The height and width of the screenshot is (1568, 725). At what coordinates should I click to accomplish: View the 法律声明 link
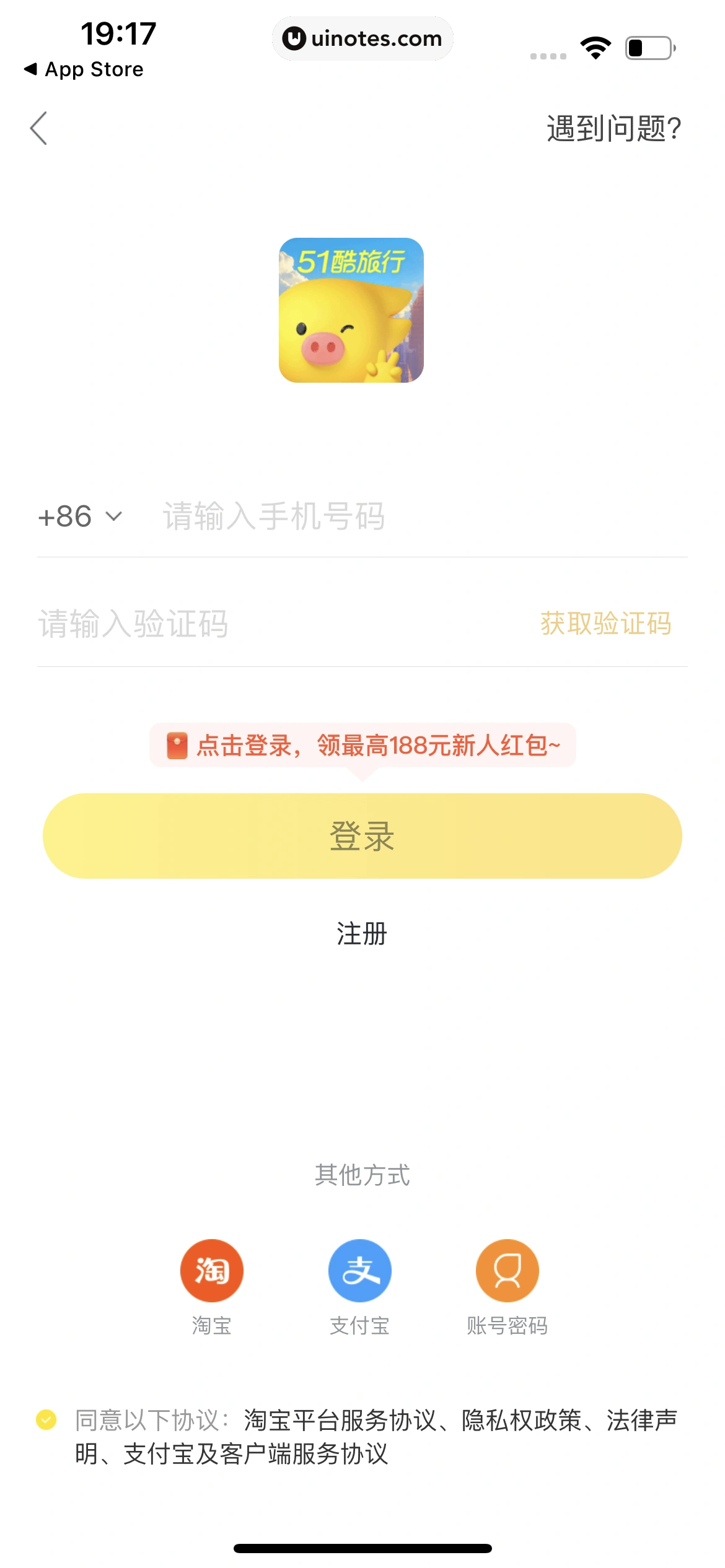pos(641,1420)
